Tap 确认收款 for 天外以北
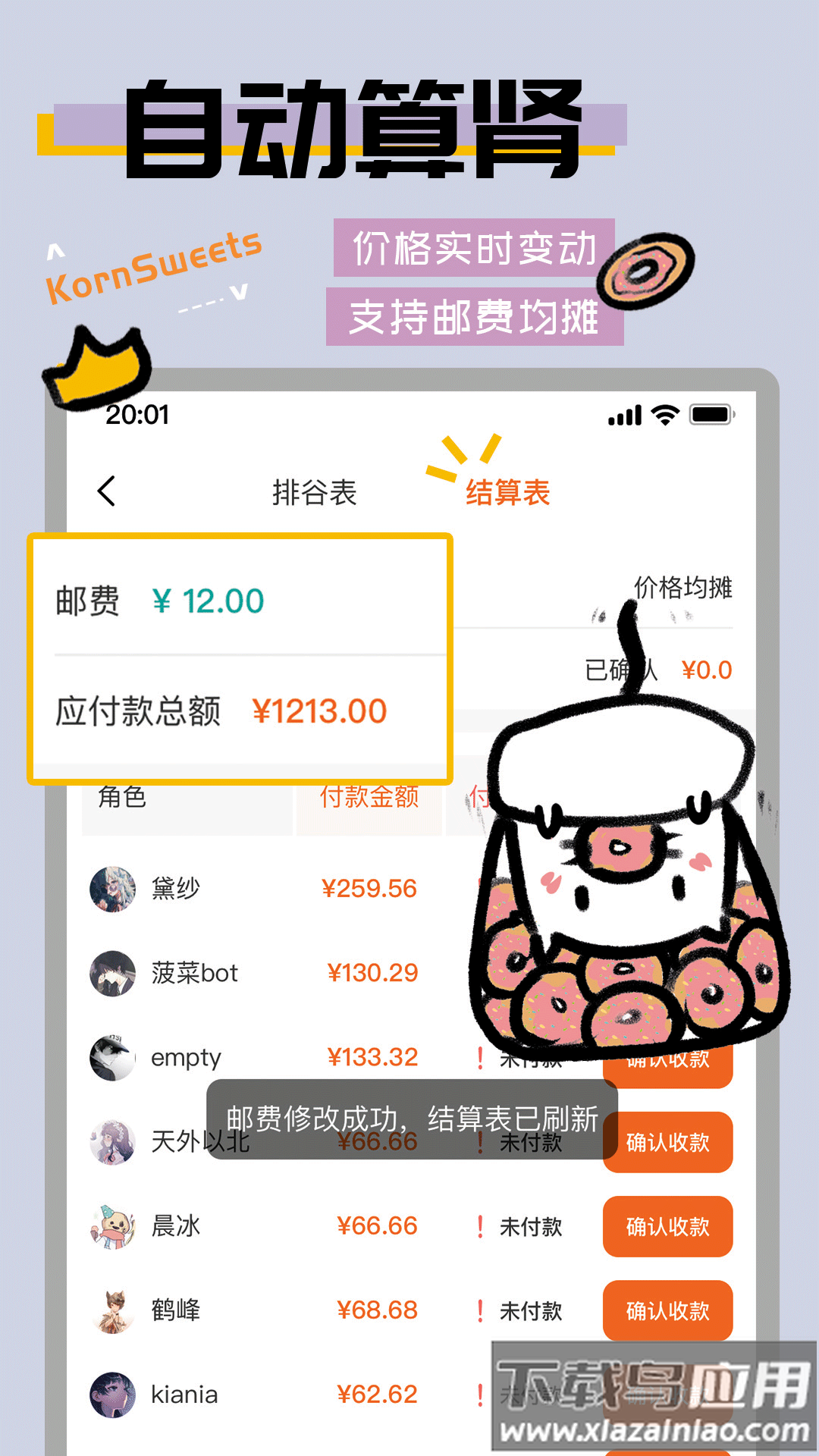The width and height of the screenshot is (819, 1456). click(667, 1144)
